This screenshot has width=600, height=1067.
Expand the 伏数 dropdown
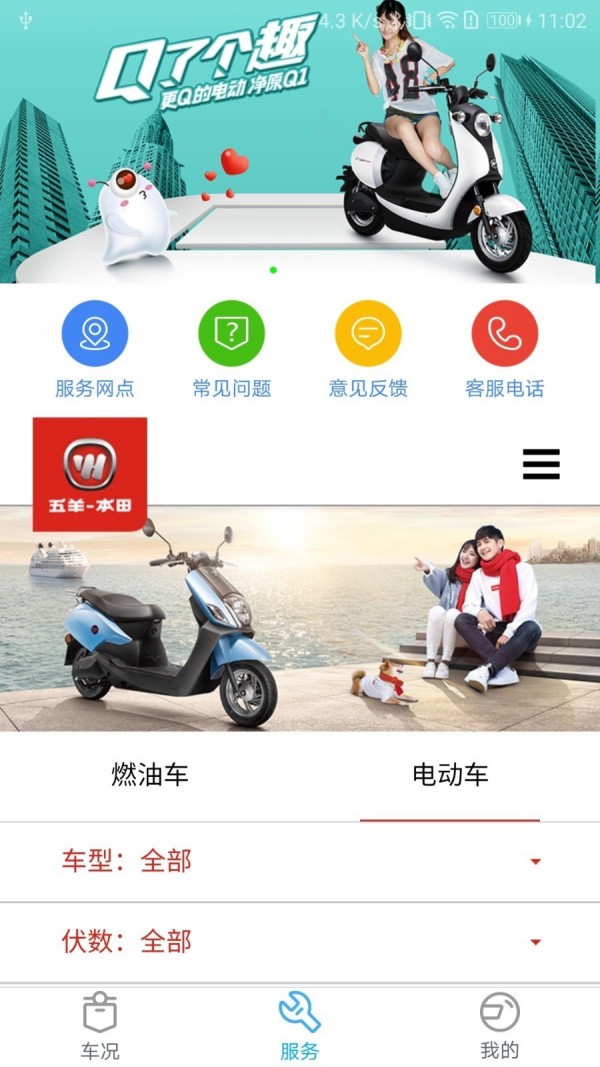point(300,942)
